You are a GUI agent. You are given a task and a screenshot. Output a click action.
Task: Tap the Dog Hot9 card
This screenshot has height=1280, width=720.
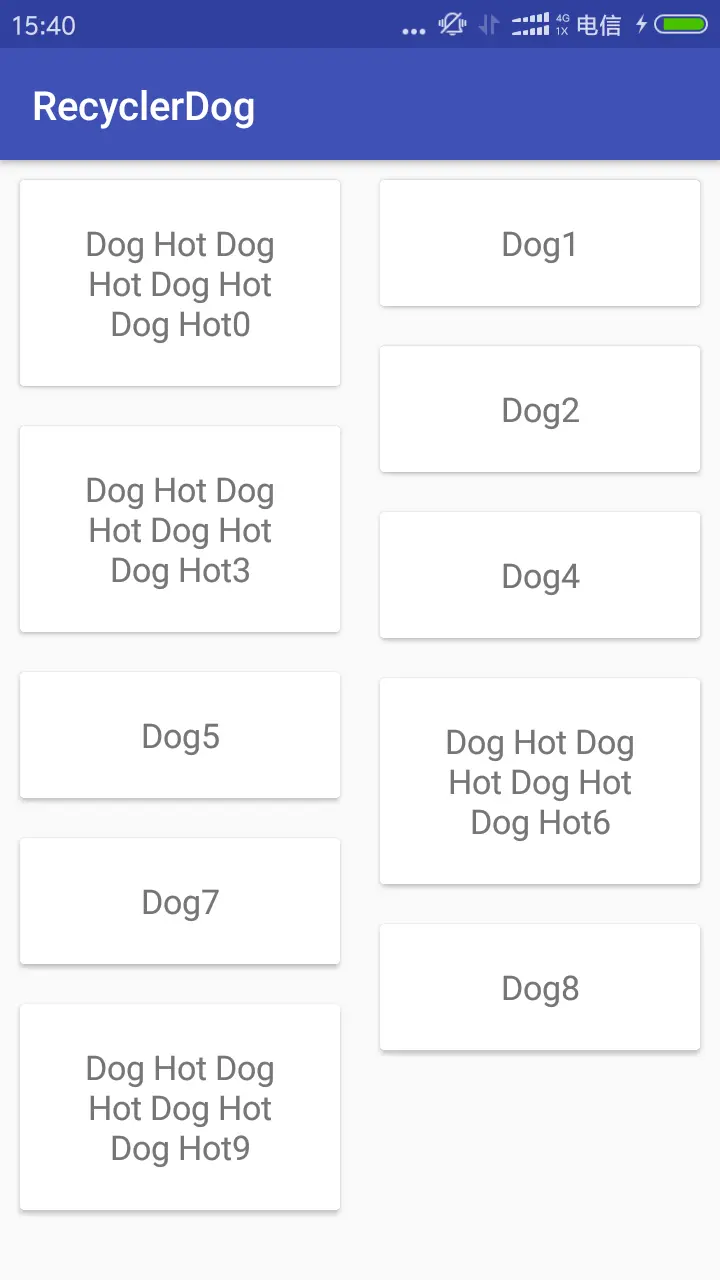coord(180,1108)
